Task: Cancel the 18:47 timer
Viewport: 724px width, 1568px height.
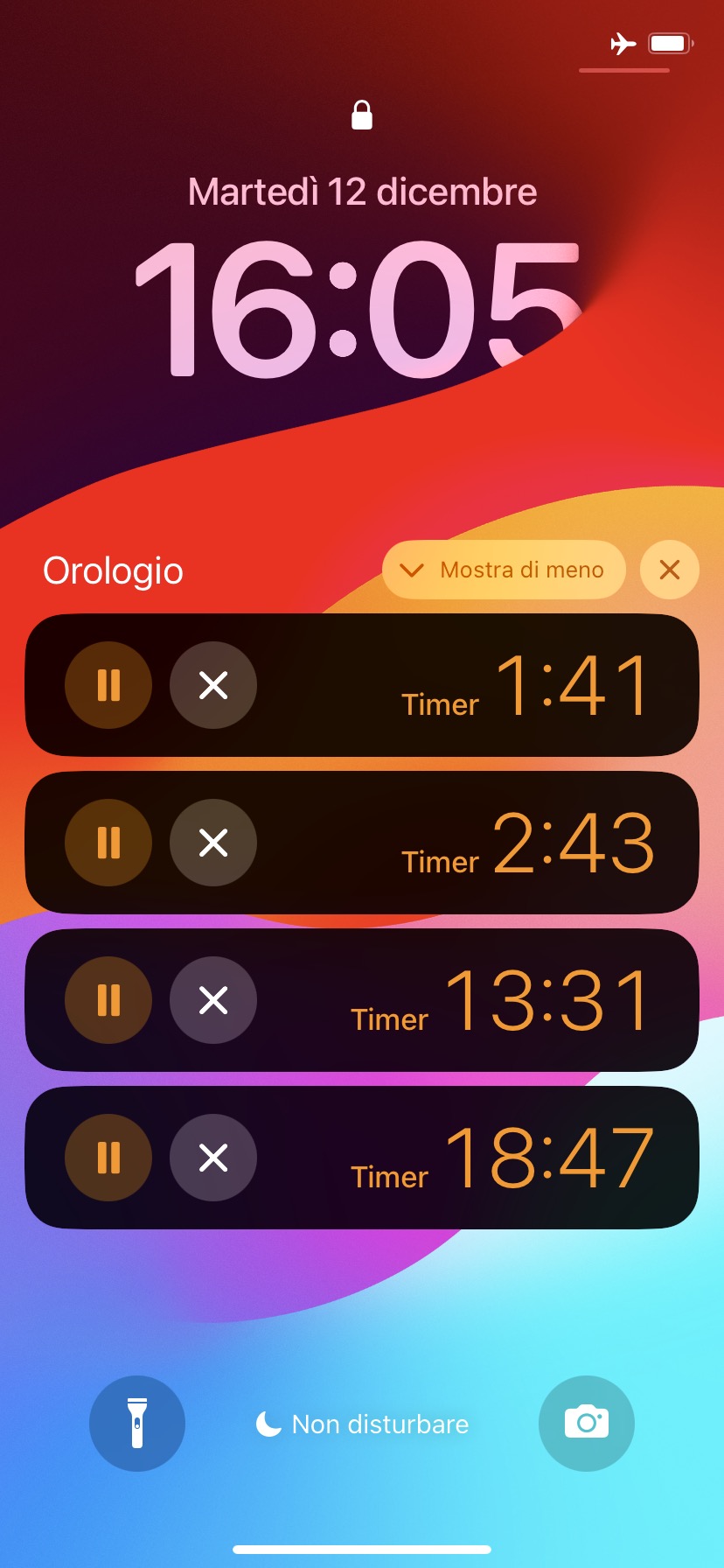Action: tap(213, 1158)
